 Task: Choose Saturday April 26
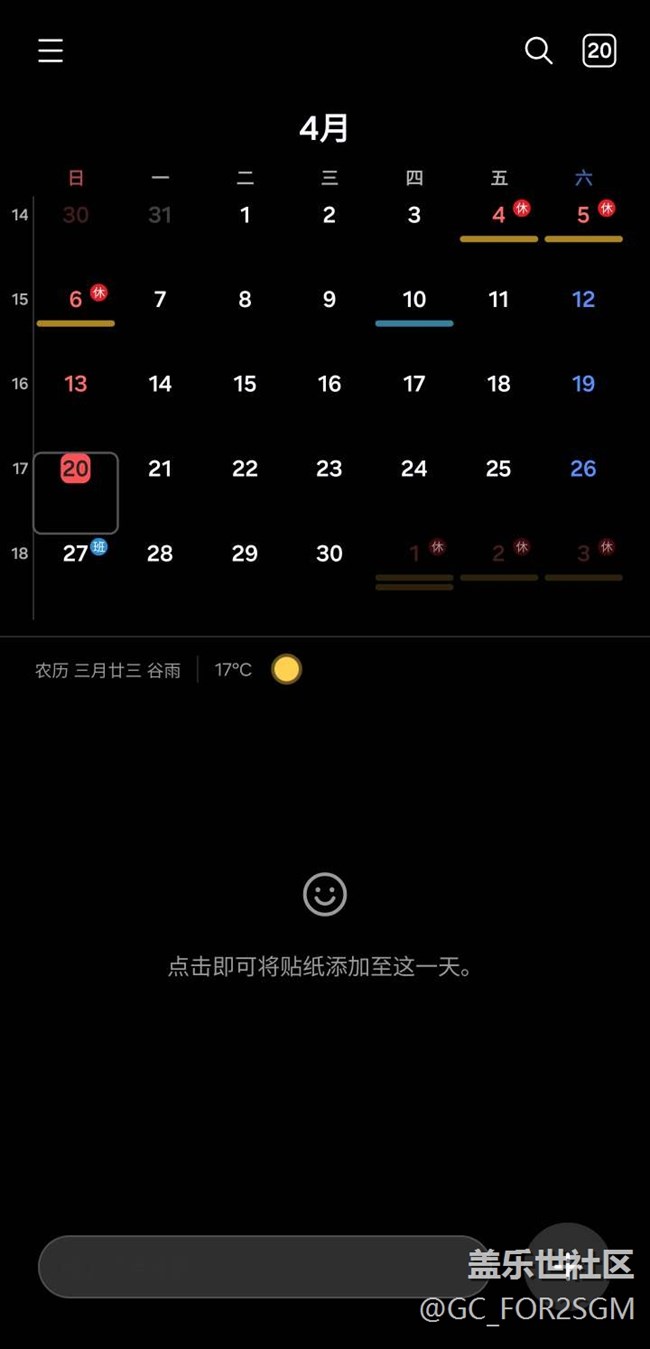(x=583, y=469)
